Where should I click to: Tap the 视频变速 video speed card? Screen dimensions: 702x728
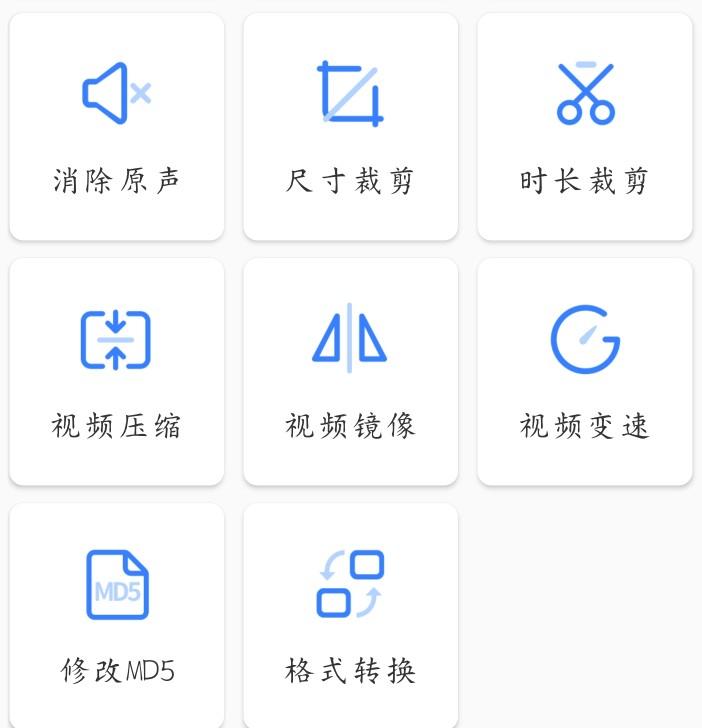point(585,372)
